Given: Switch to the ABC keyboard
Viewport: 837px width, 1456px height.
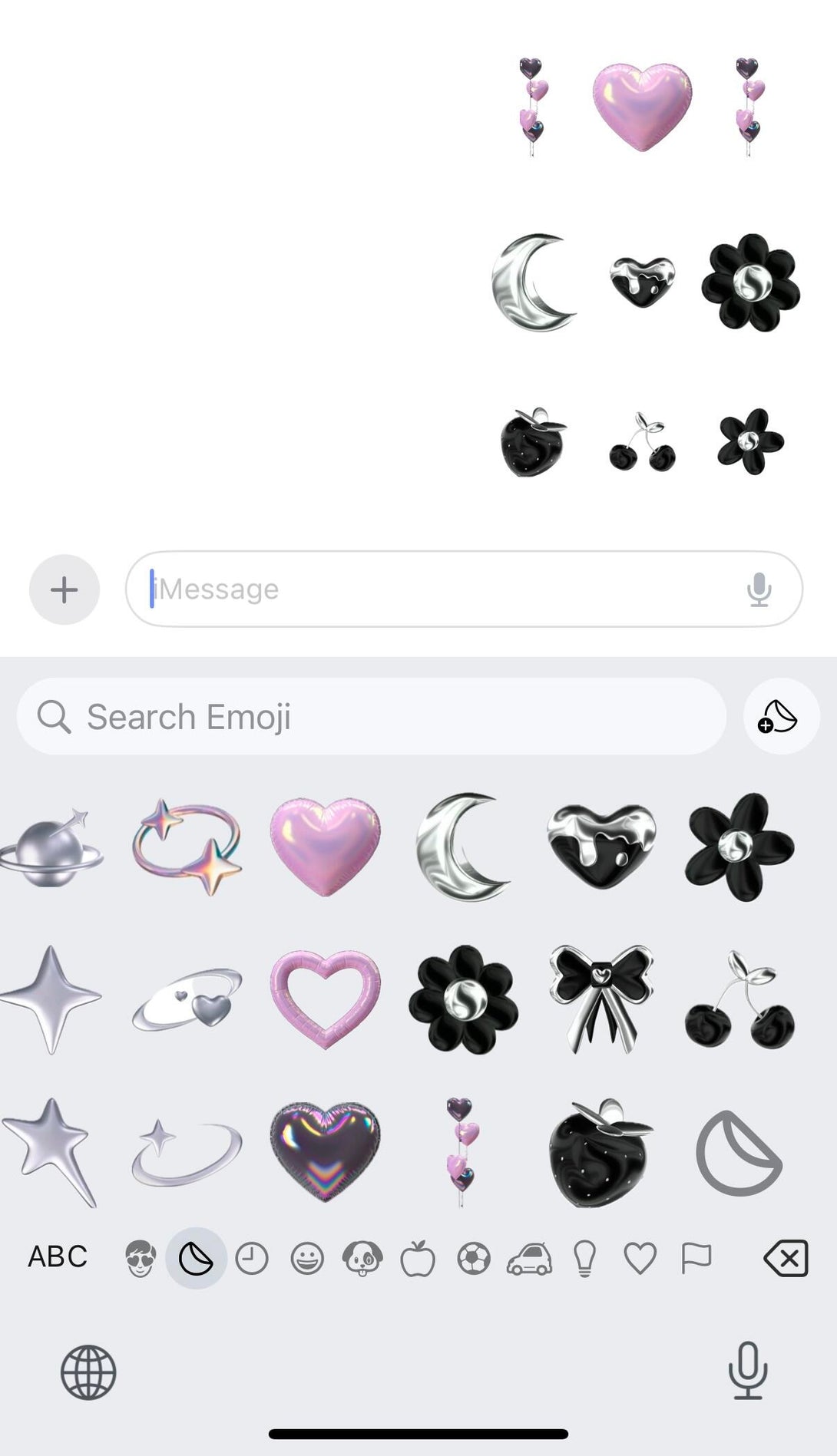Looking at the screenshot, I should pos(58,1257).
